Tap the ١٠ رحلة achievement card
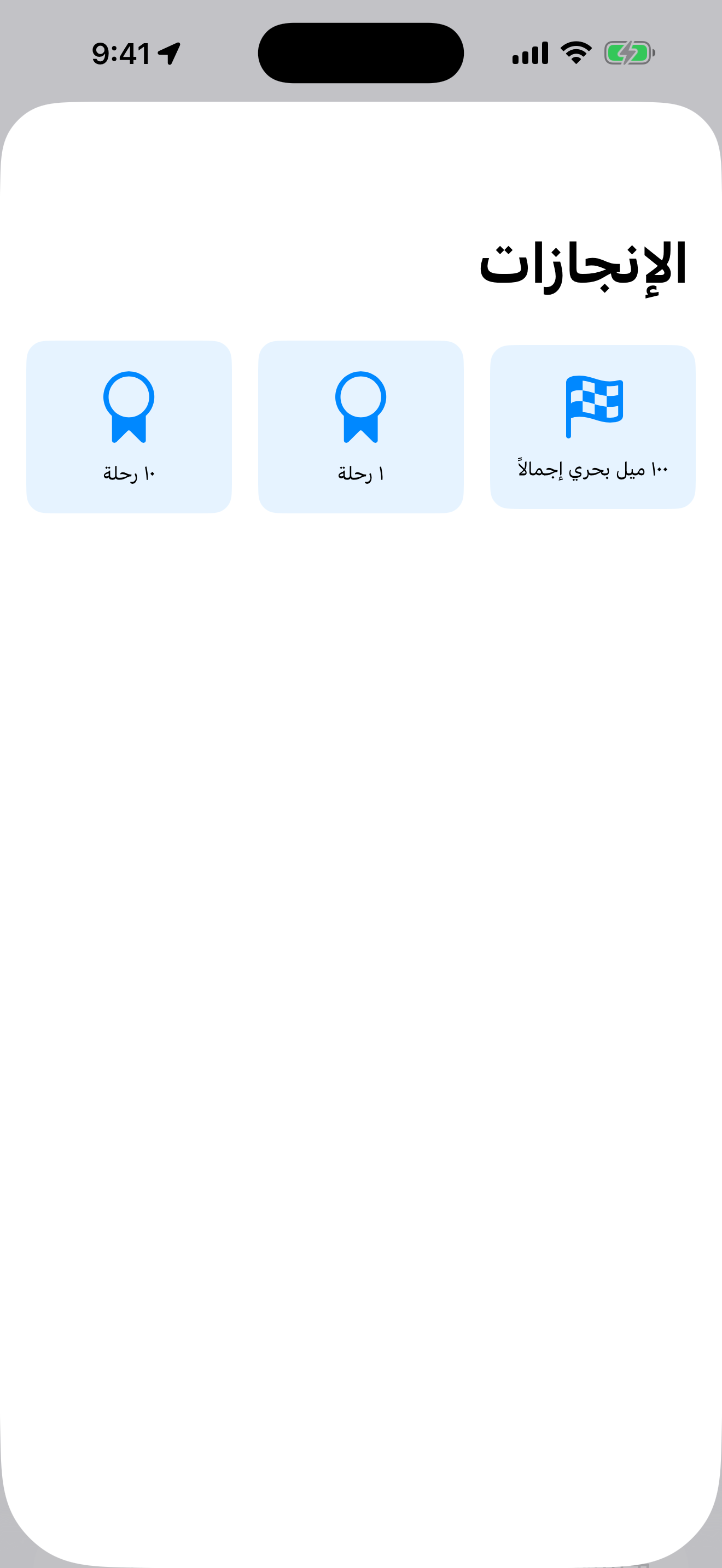722x1568 pixels. pyautogui.click(x=129, y=426)
